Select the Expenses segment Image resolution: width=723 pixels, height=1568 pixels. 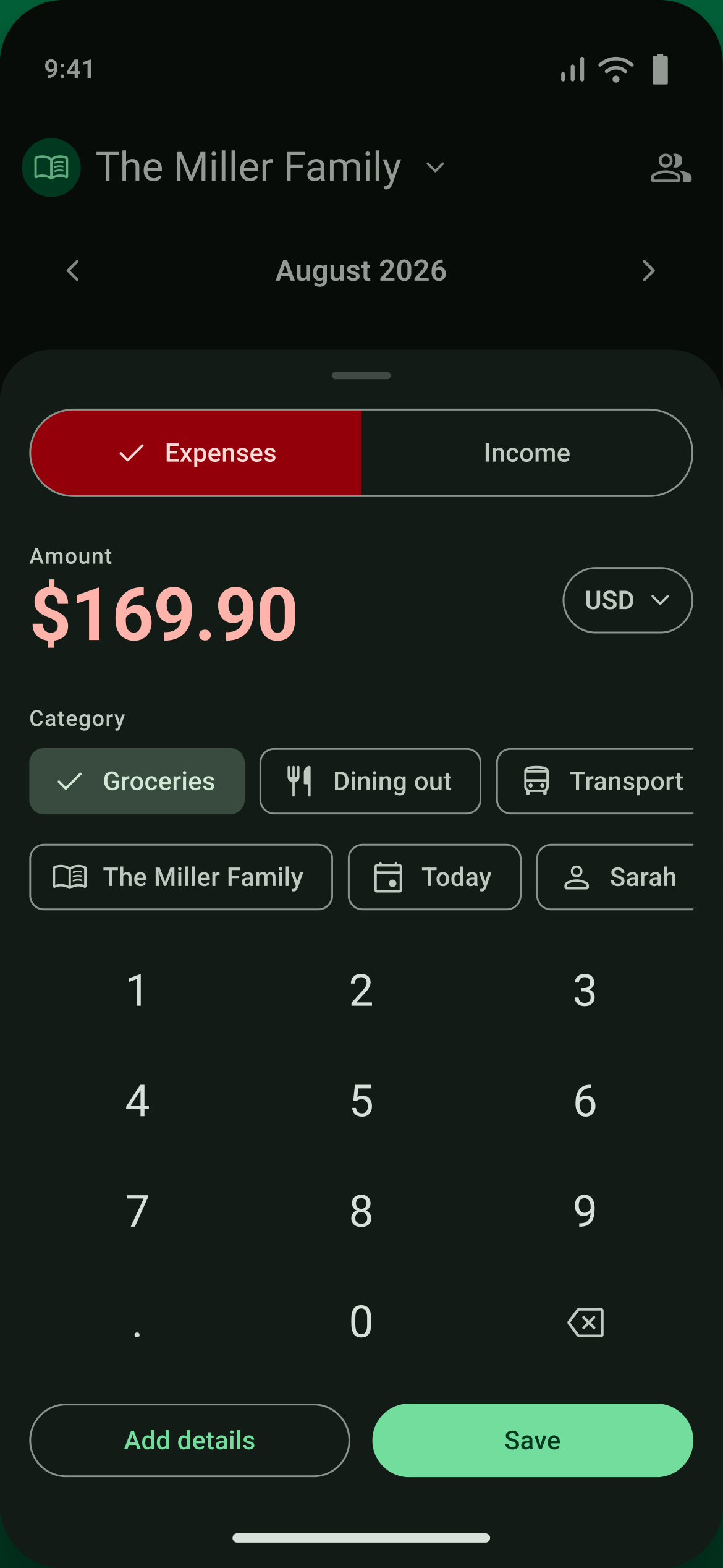pyautogui.click(x=196, y=453)
